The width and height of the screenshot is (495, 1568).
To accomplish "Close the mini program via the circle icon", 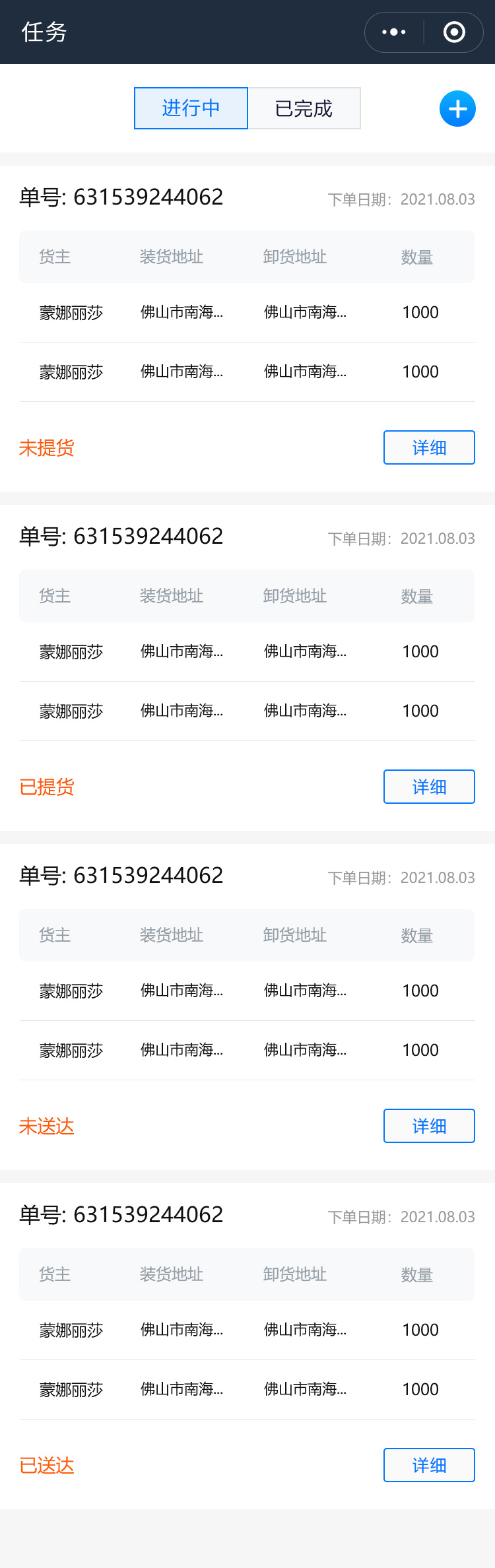I will coord(454,32).
